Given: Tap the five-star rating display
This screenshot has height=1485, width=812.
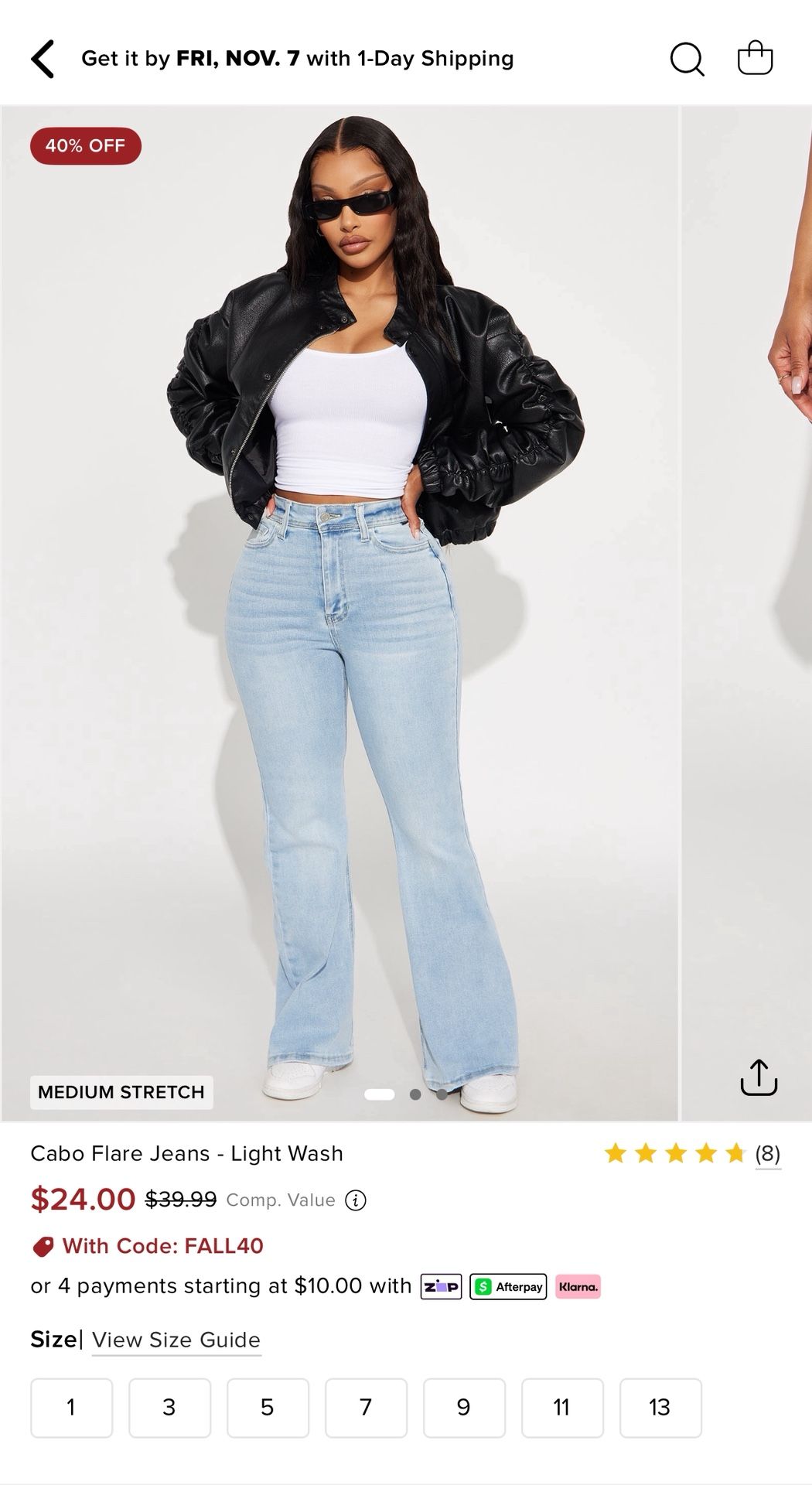Looking at the screenshot, I should 674,1152.
